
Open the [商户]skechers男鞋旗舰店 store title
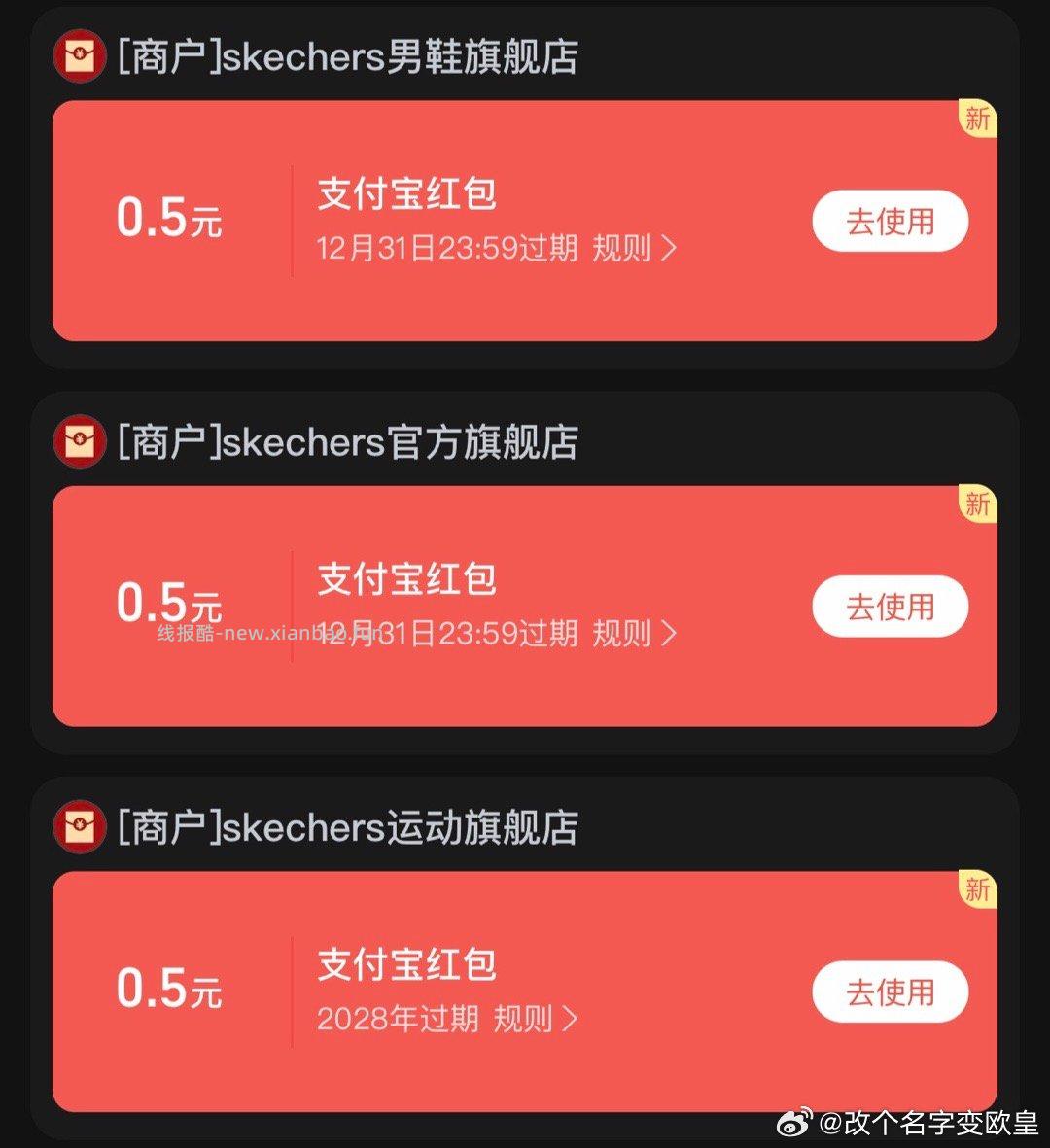347,56
